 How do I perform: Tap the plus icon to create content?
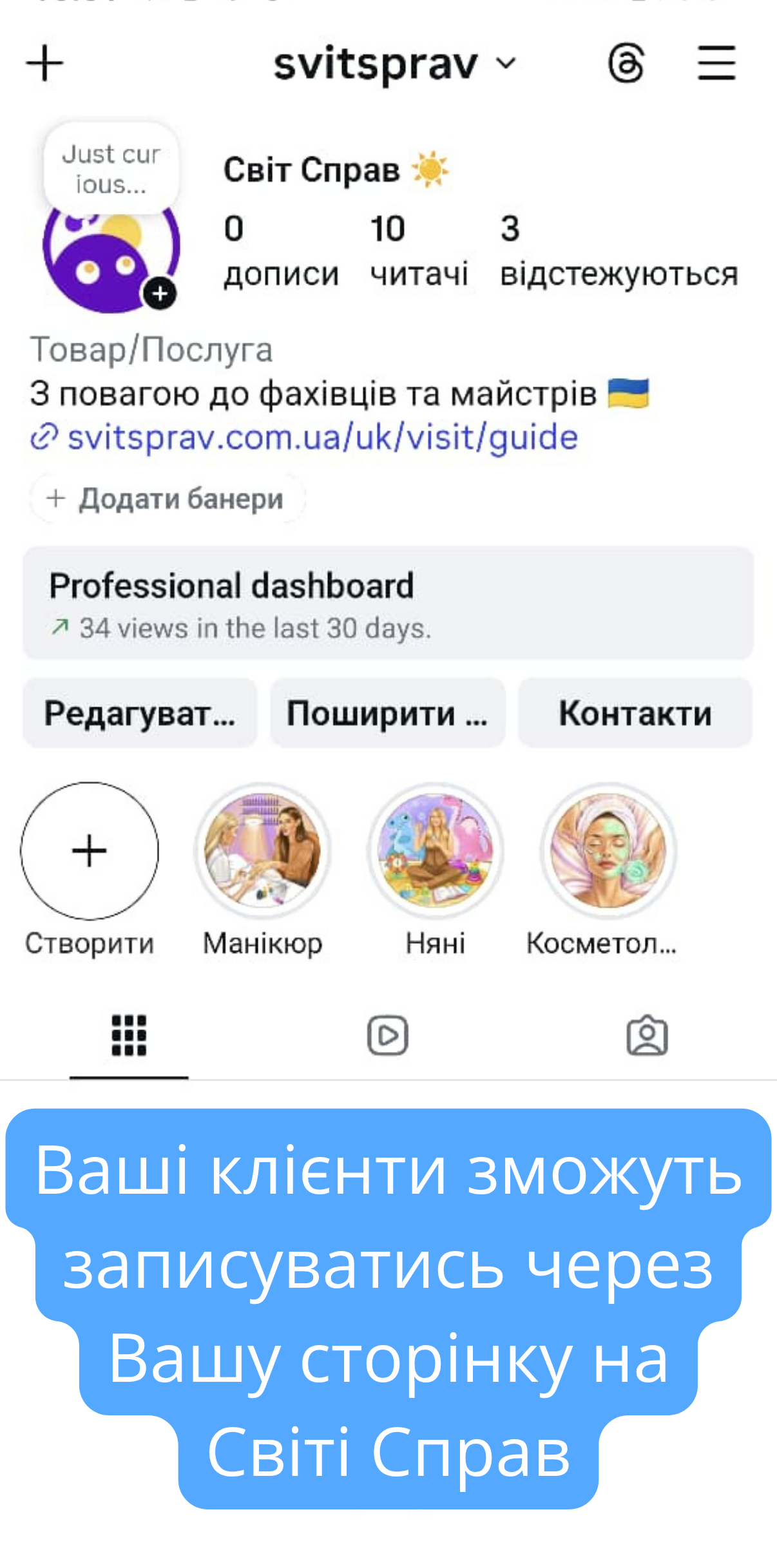[x=44, y=63]
